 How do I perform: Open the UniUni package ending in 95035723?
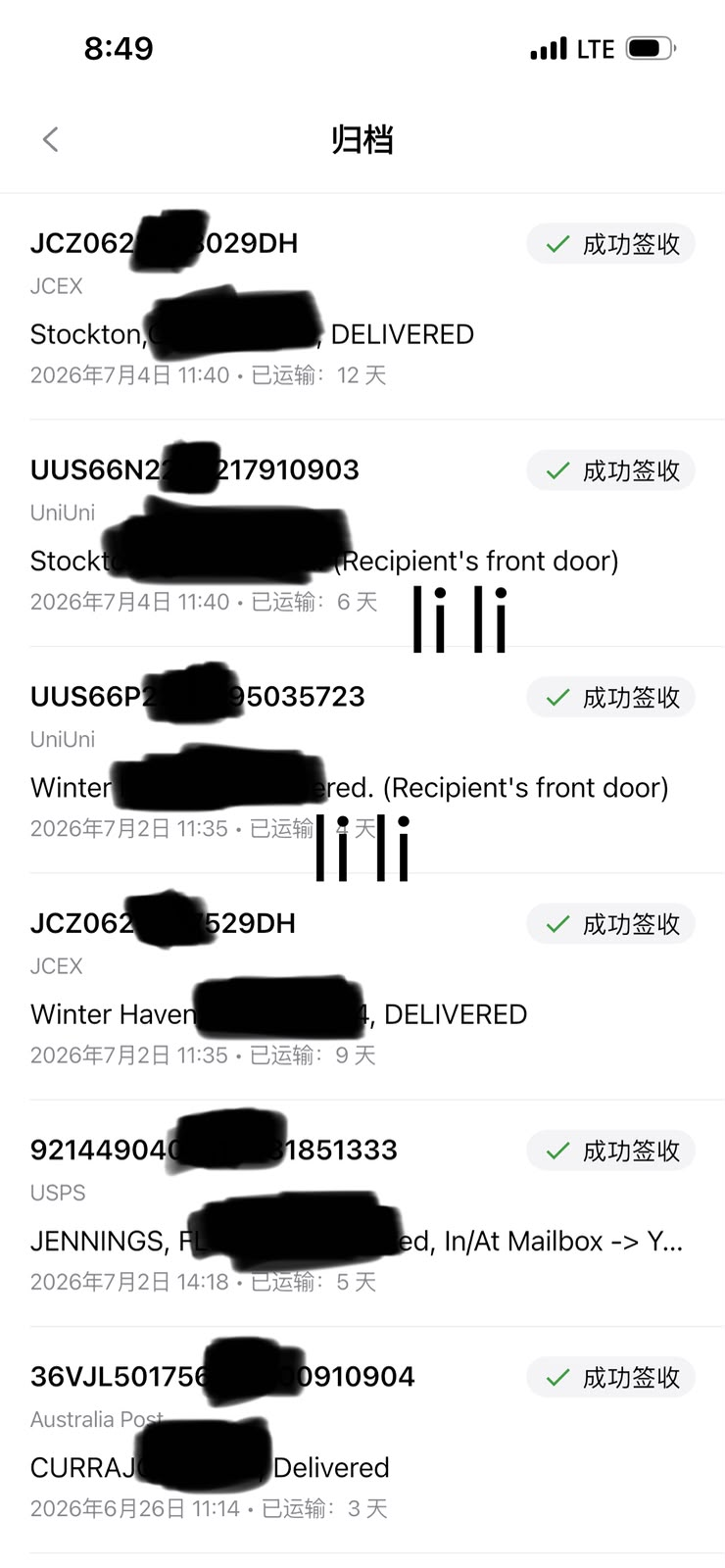(362, 759)
